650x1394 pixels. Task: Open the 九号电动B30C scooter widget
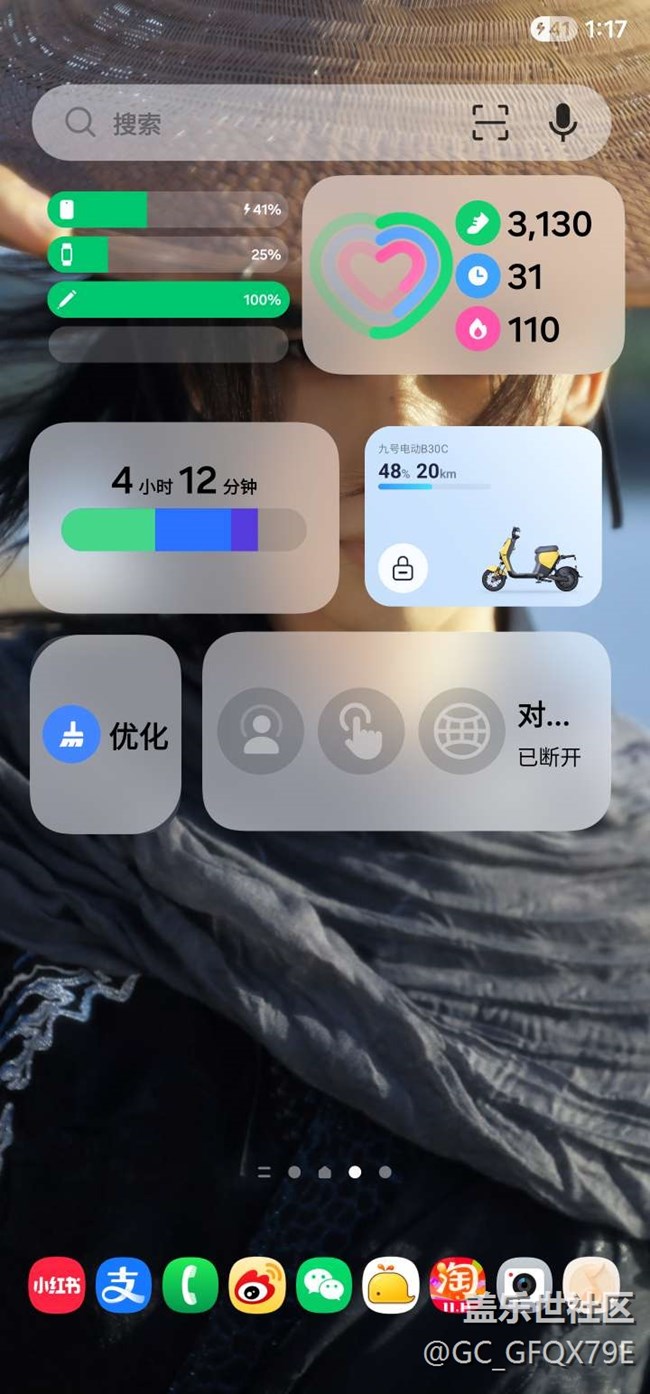point(483,515)
